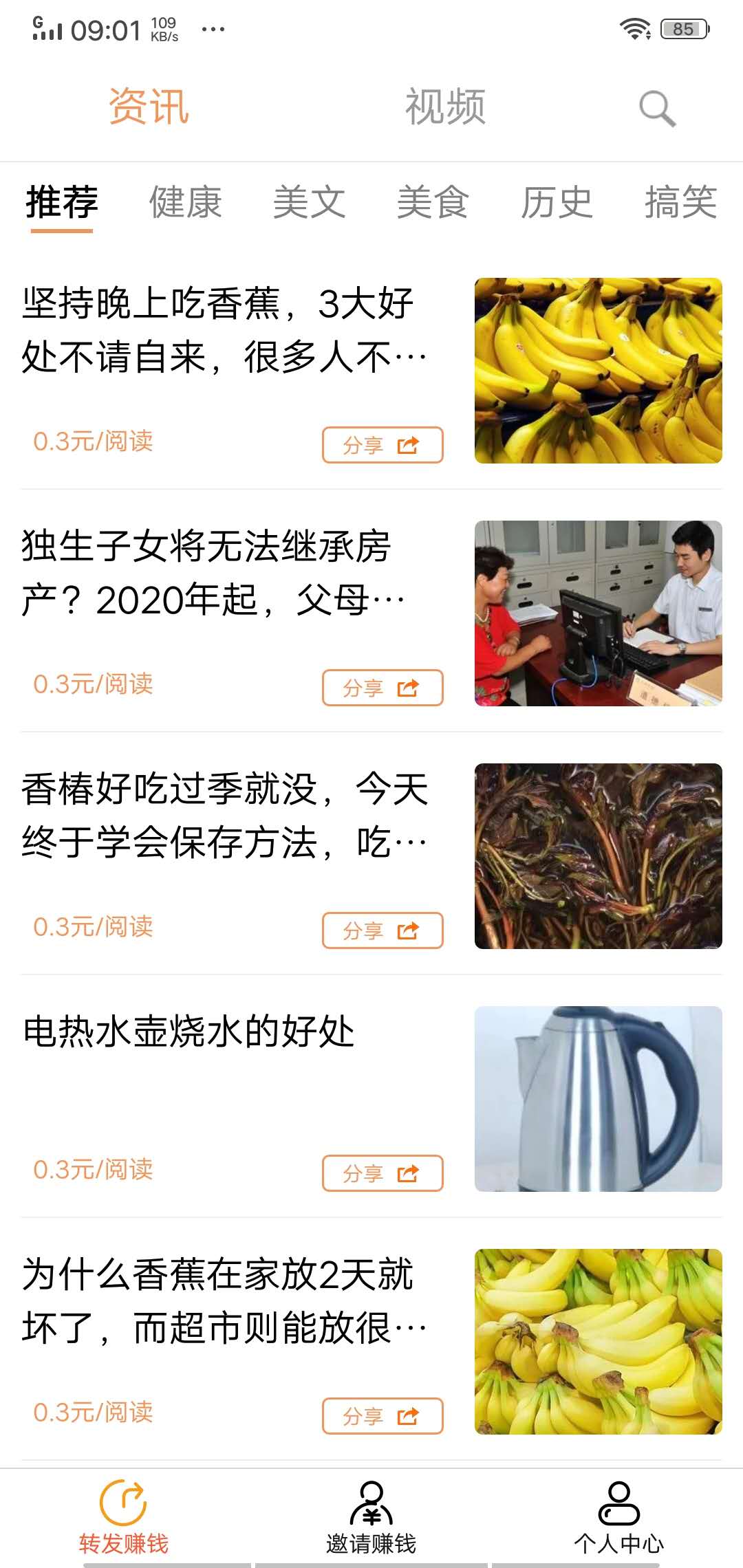The image size is (743, 1568).
Task: Open the 健康 category
Action: 184,203
